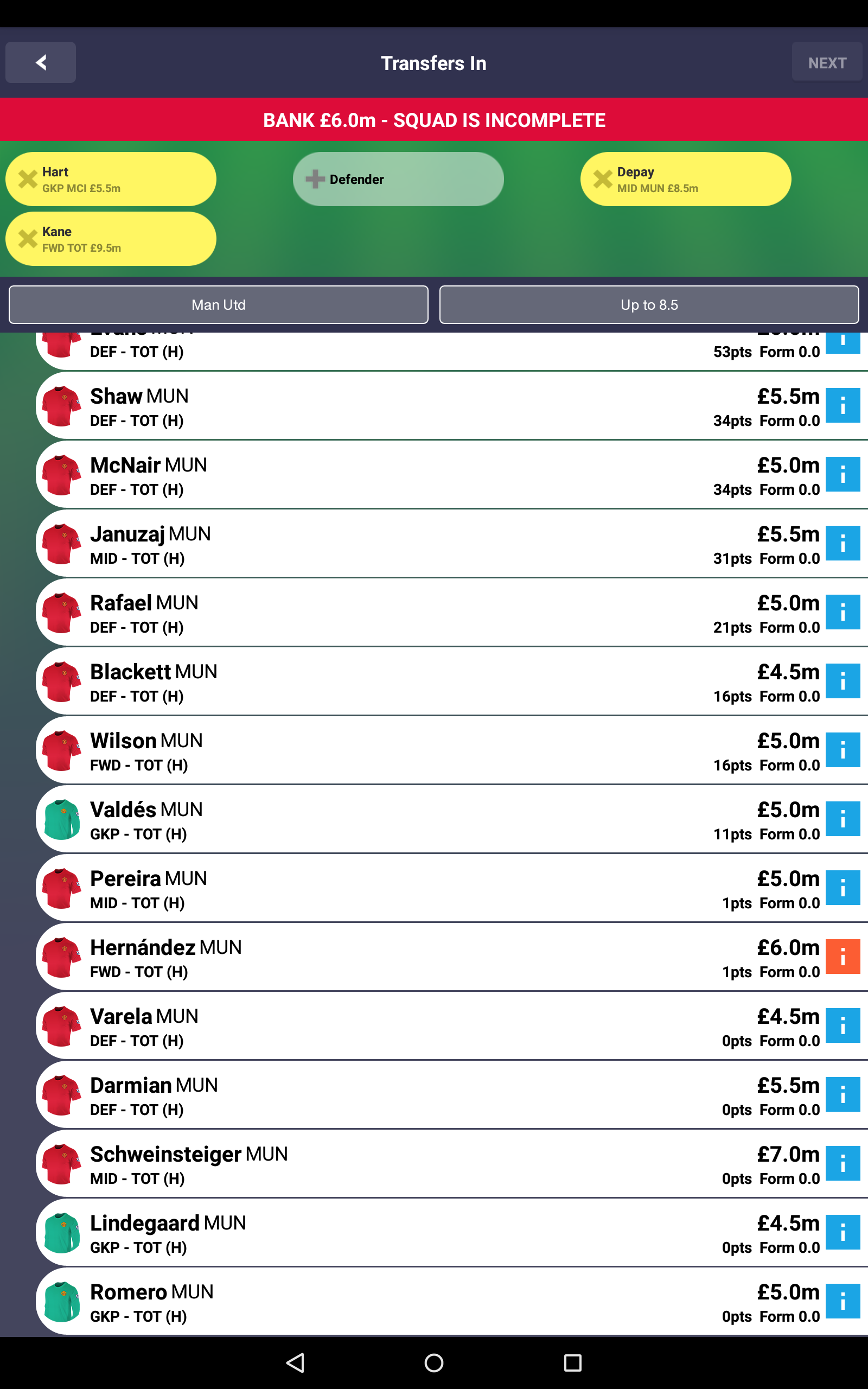Open info for Hernández
Screen dimensions: 868x1389
[843, 957]
